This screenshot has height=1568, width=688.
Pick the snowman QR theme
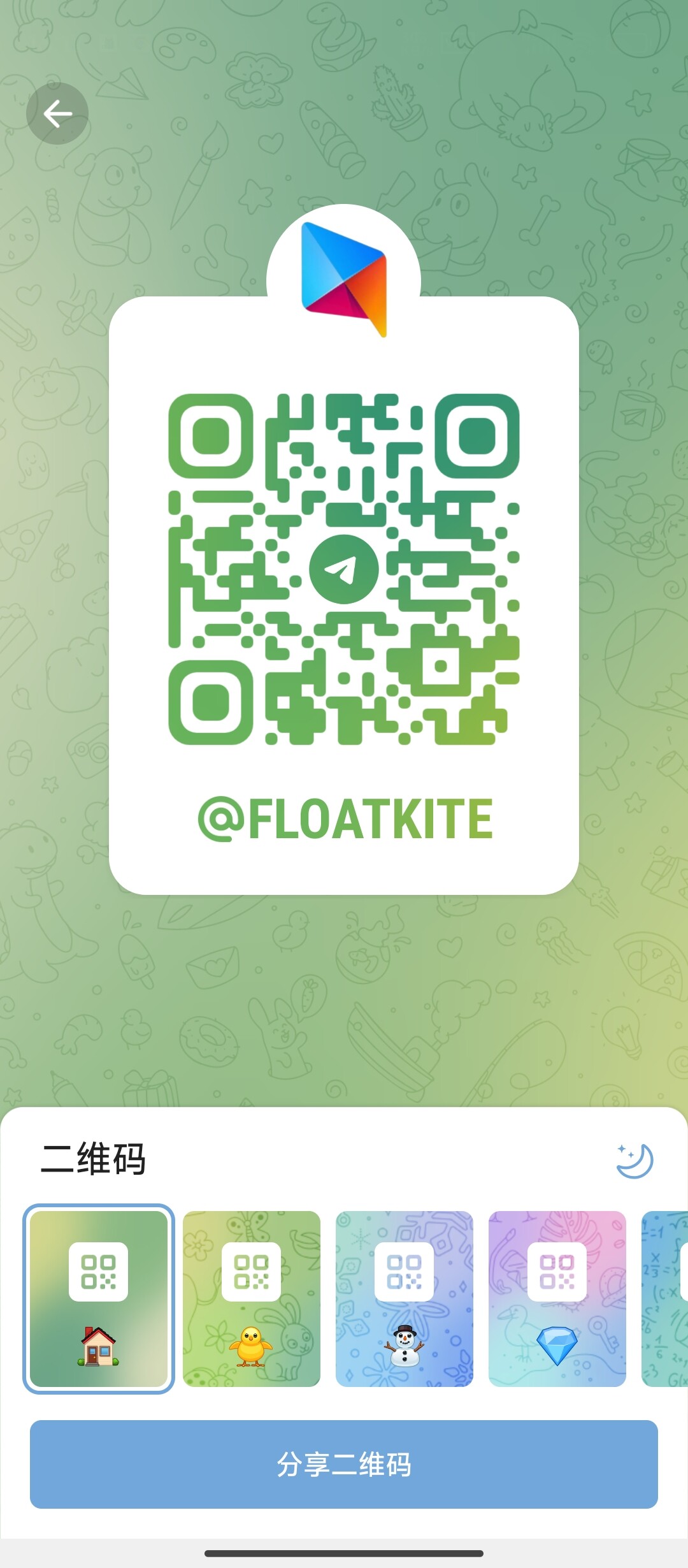(405, 1298)
